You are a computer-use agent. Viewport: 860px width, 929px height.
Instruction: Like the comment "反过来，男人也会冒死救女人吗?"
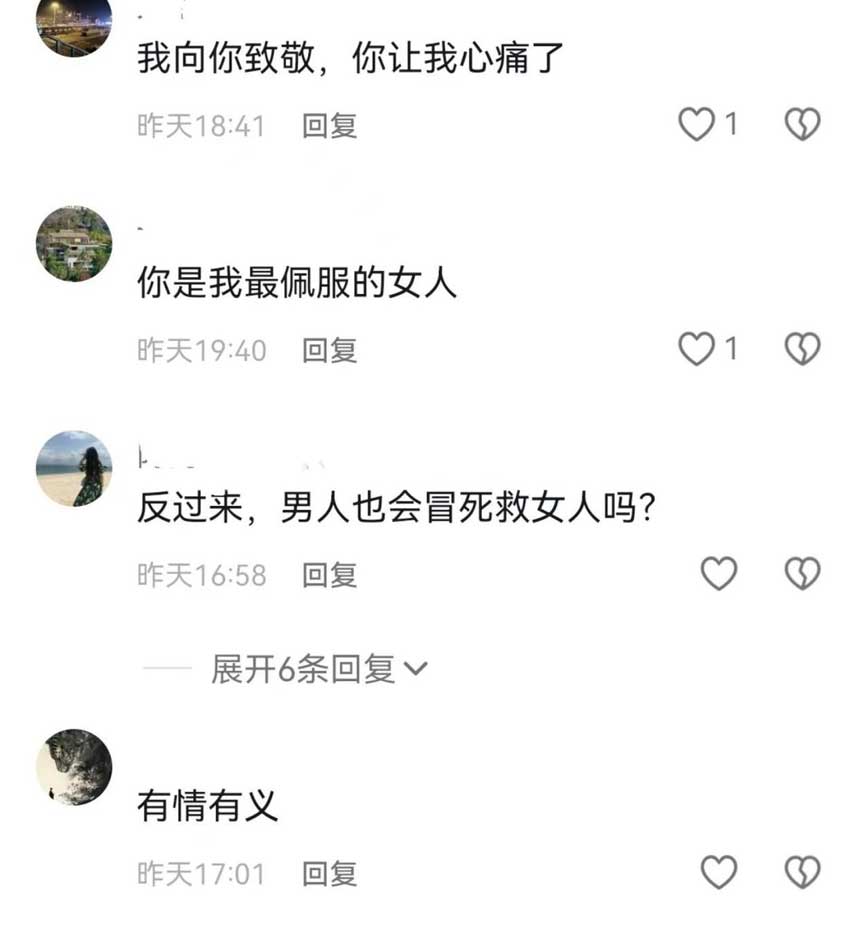tap(718, 574)
